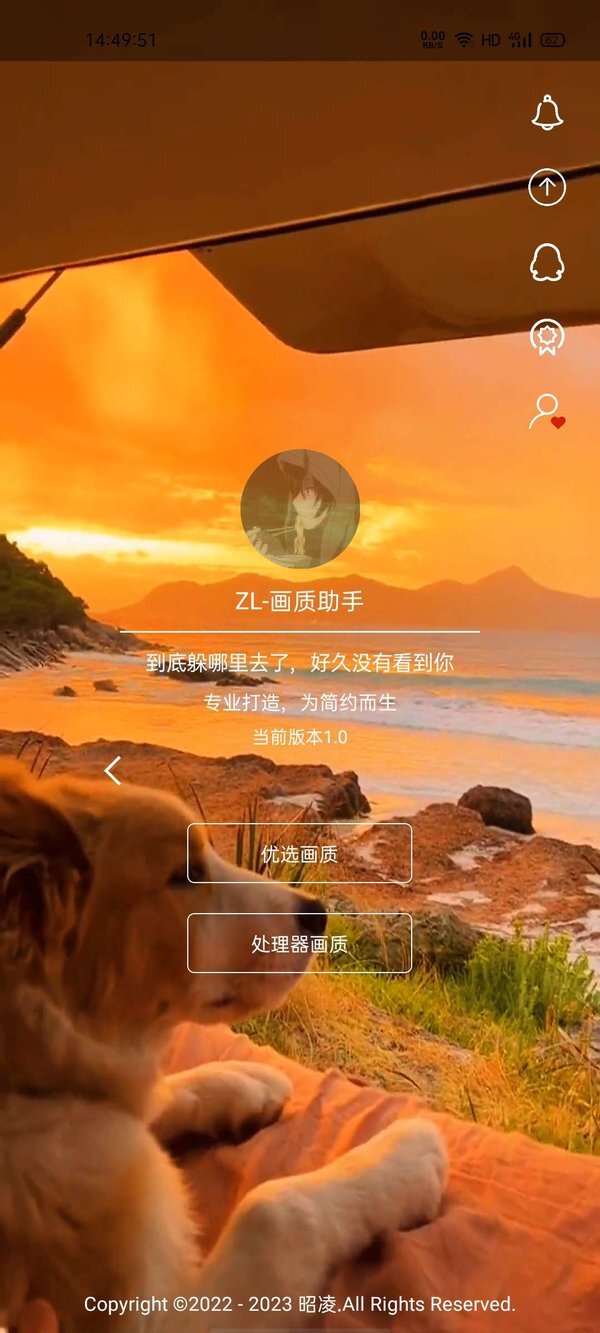Open the user profile heart icon
The image size is (600, 1333).
547,412
